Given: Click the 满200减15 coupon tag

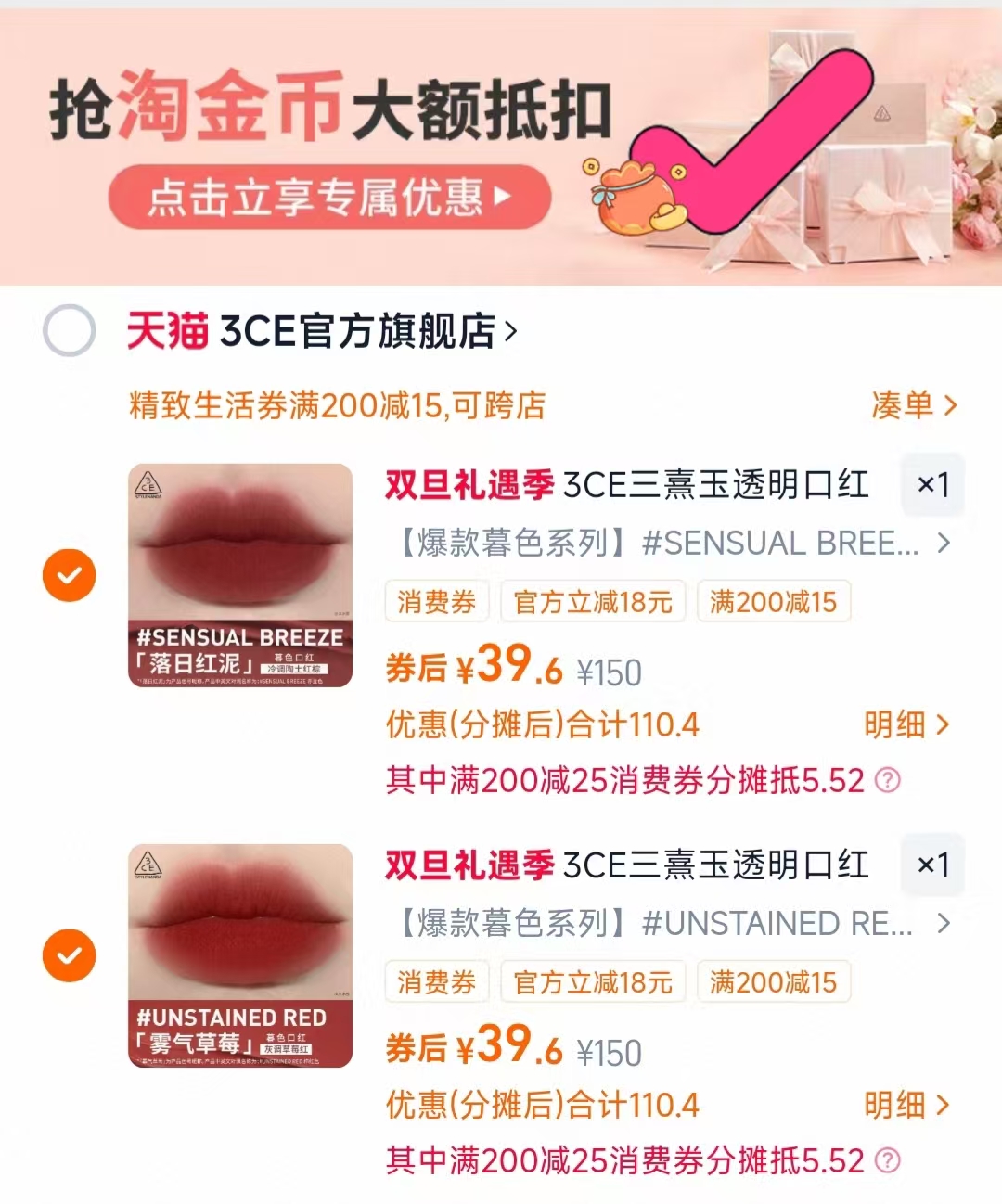Looking at the screenshot, I should [773, 601].
